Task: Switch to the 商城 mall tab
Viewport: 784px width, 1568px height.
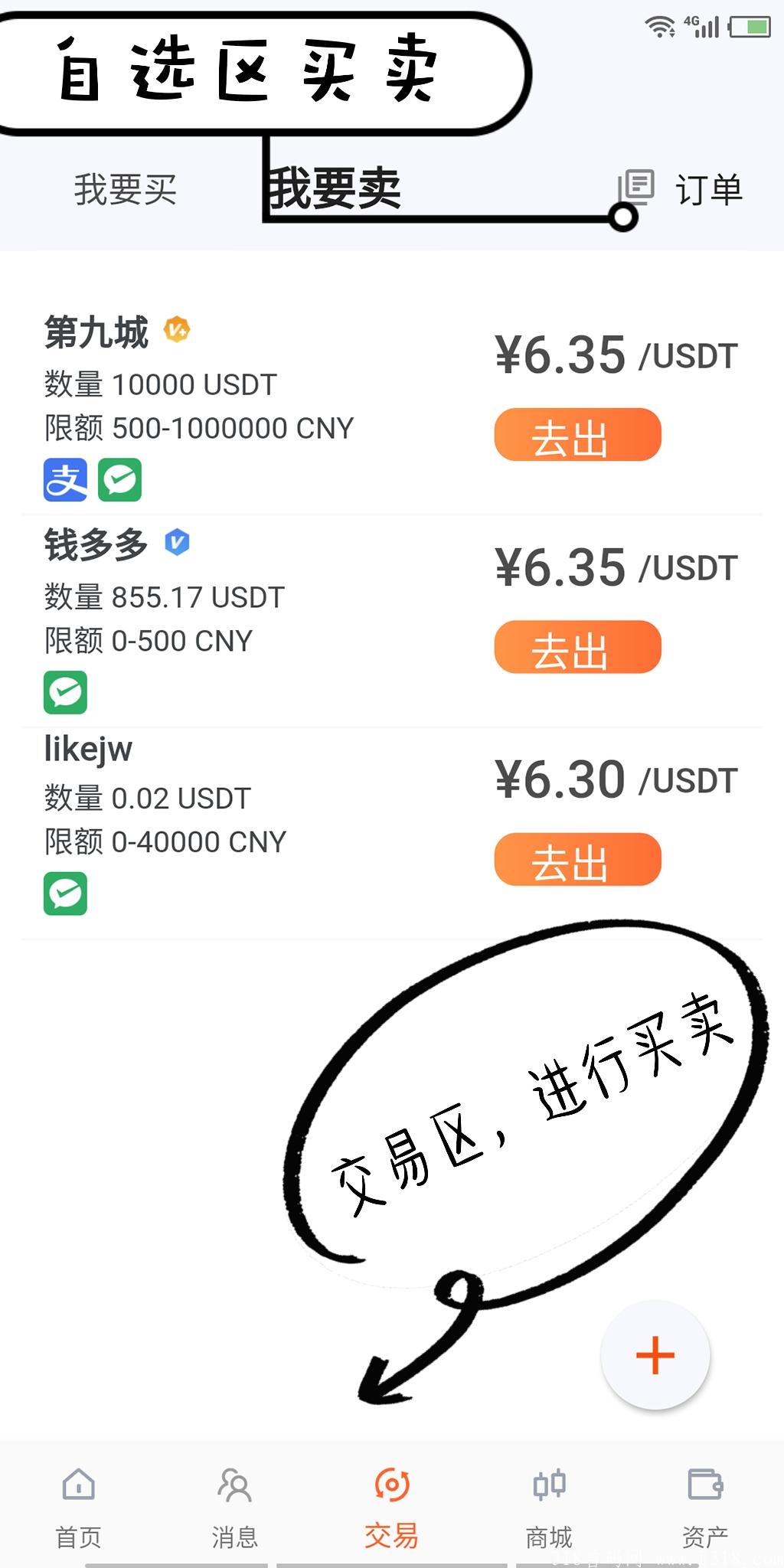Action: click(549, 1505)
